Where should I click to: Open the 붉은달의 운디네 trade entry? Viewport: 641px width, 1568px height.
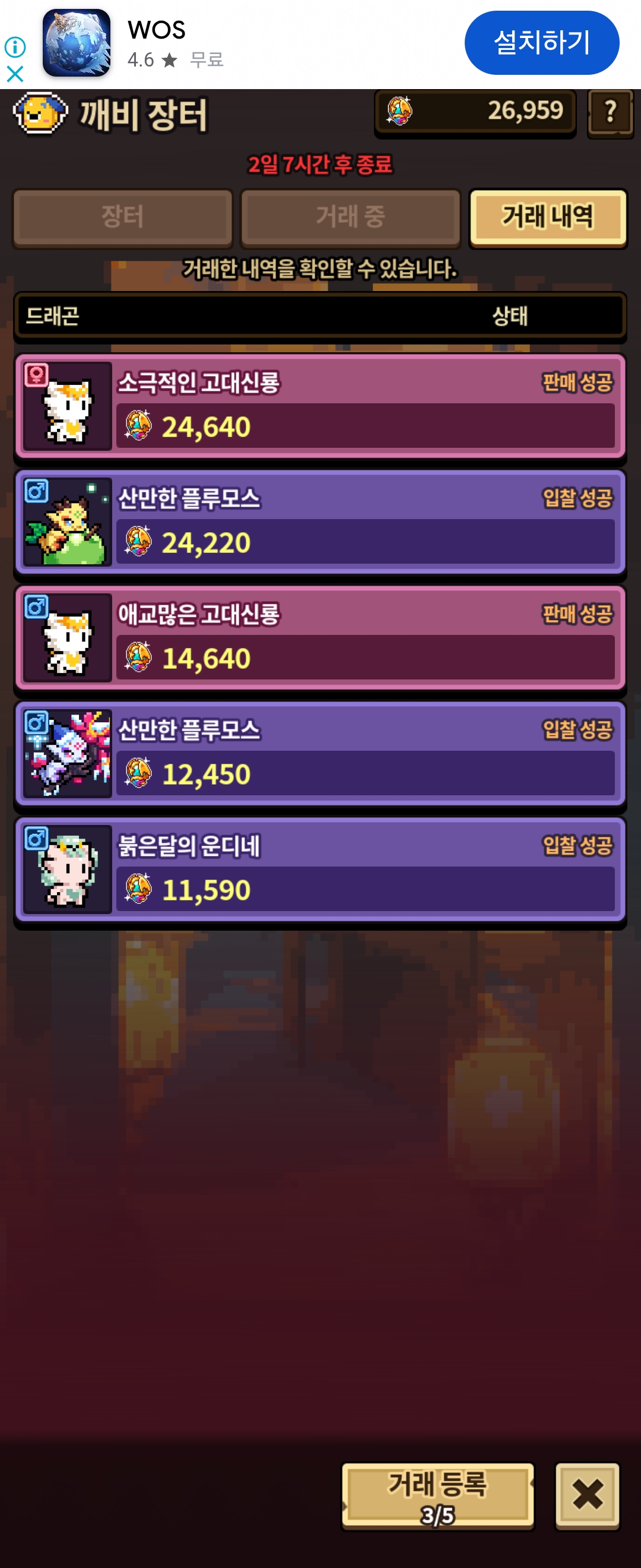(320, 868)
